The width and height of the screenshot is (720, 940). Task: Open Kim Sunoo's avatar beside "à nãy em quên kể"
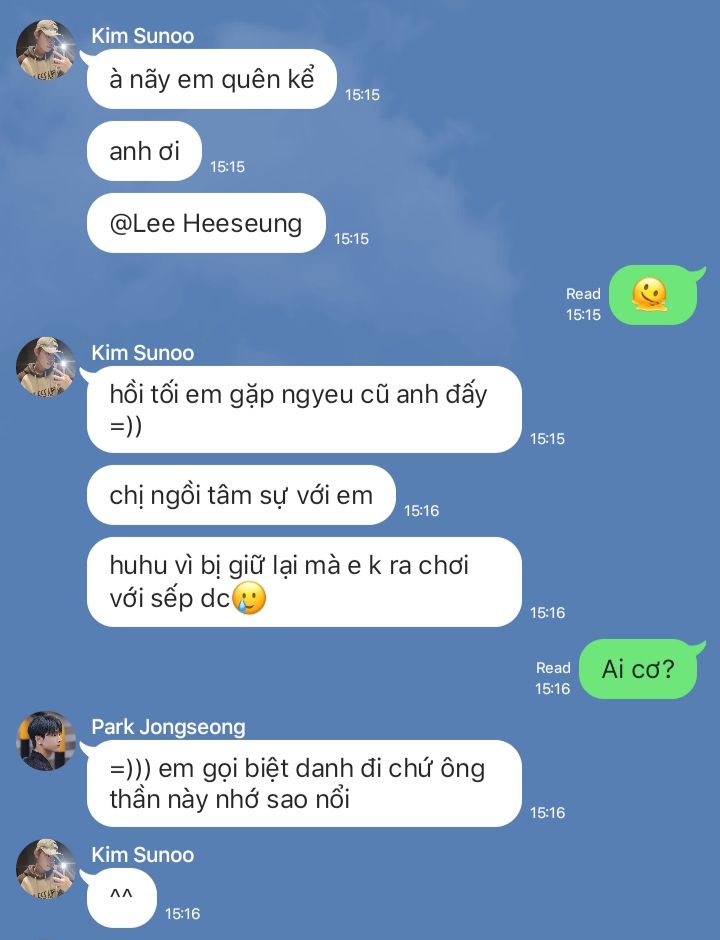(46, 49)
